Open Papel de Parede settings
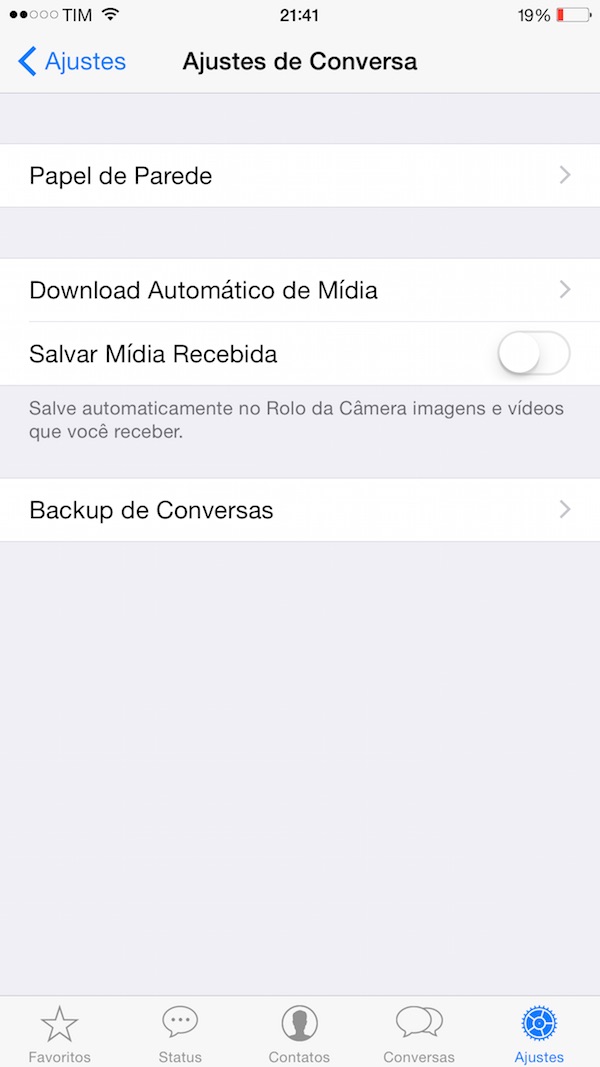This screenshot has height=1067, width=600. 300,176
